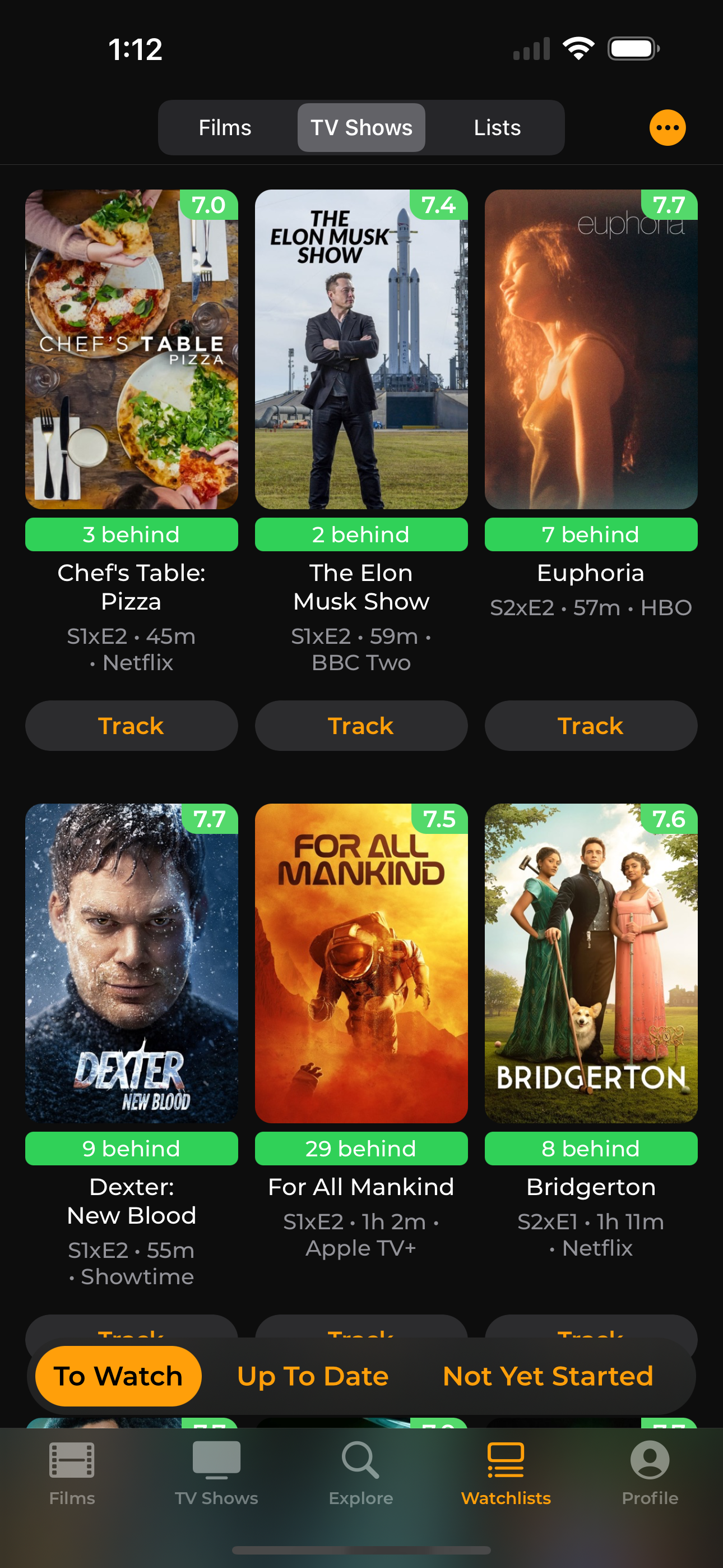Open For All Mankind poster
Image resolution: width=723 pixels, height=1568 pixels.
point(361,963)
